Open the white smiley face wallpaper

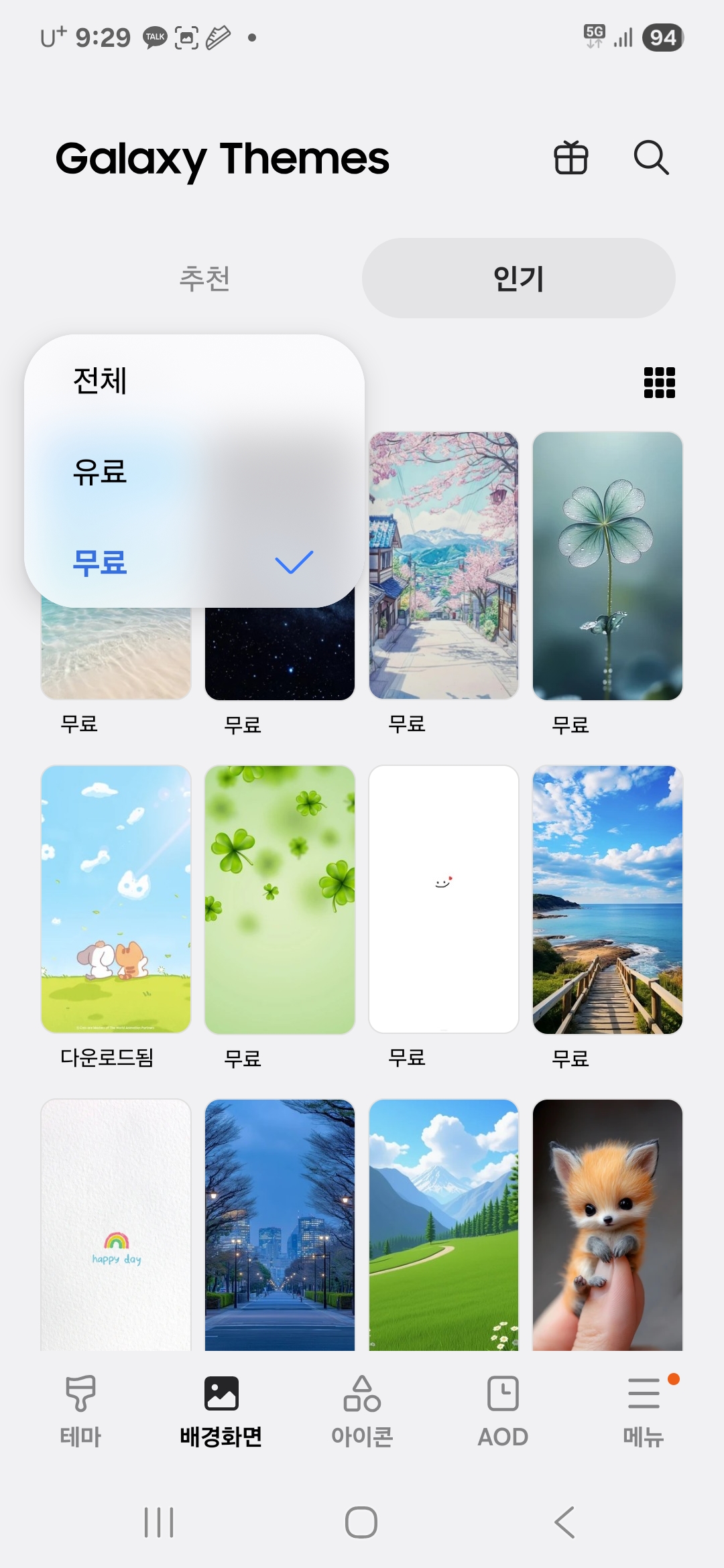[x=443, y=899]
